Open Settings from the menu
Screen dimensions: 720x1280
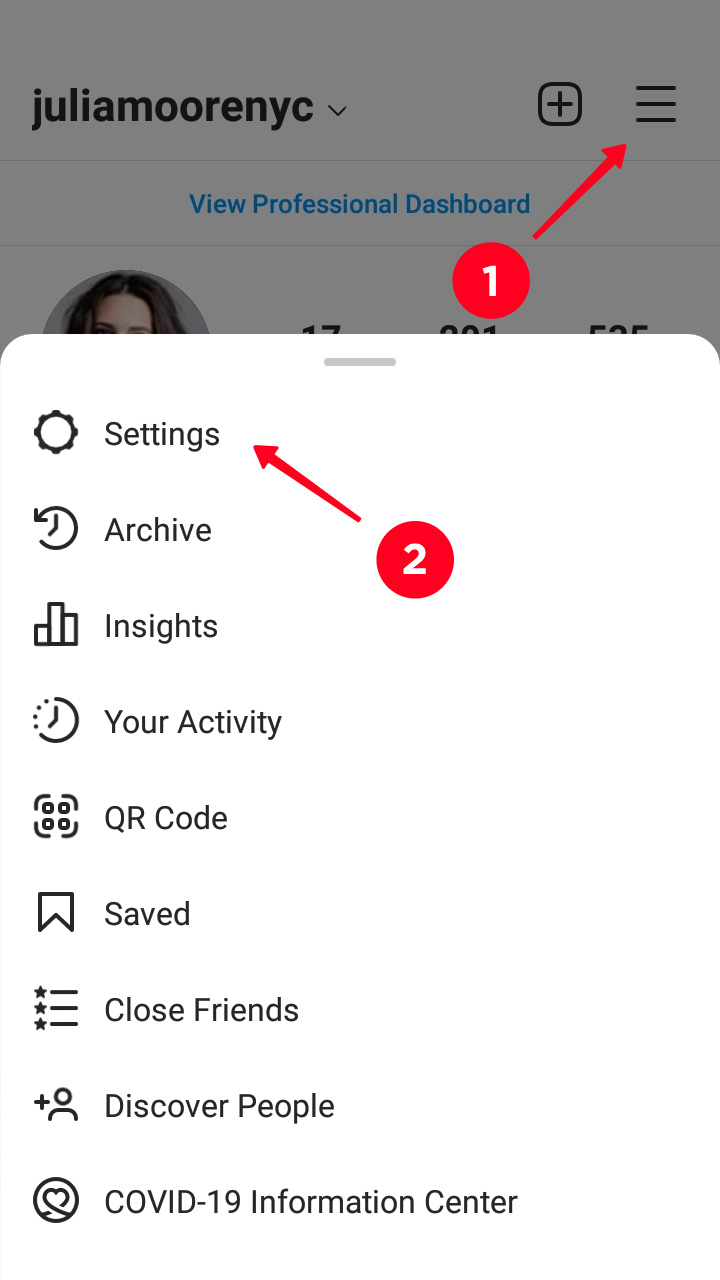[160, 434]
